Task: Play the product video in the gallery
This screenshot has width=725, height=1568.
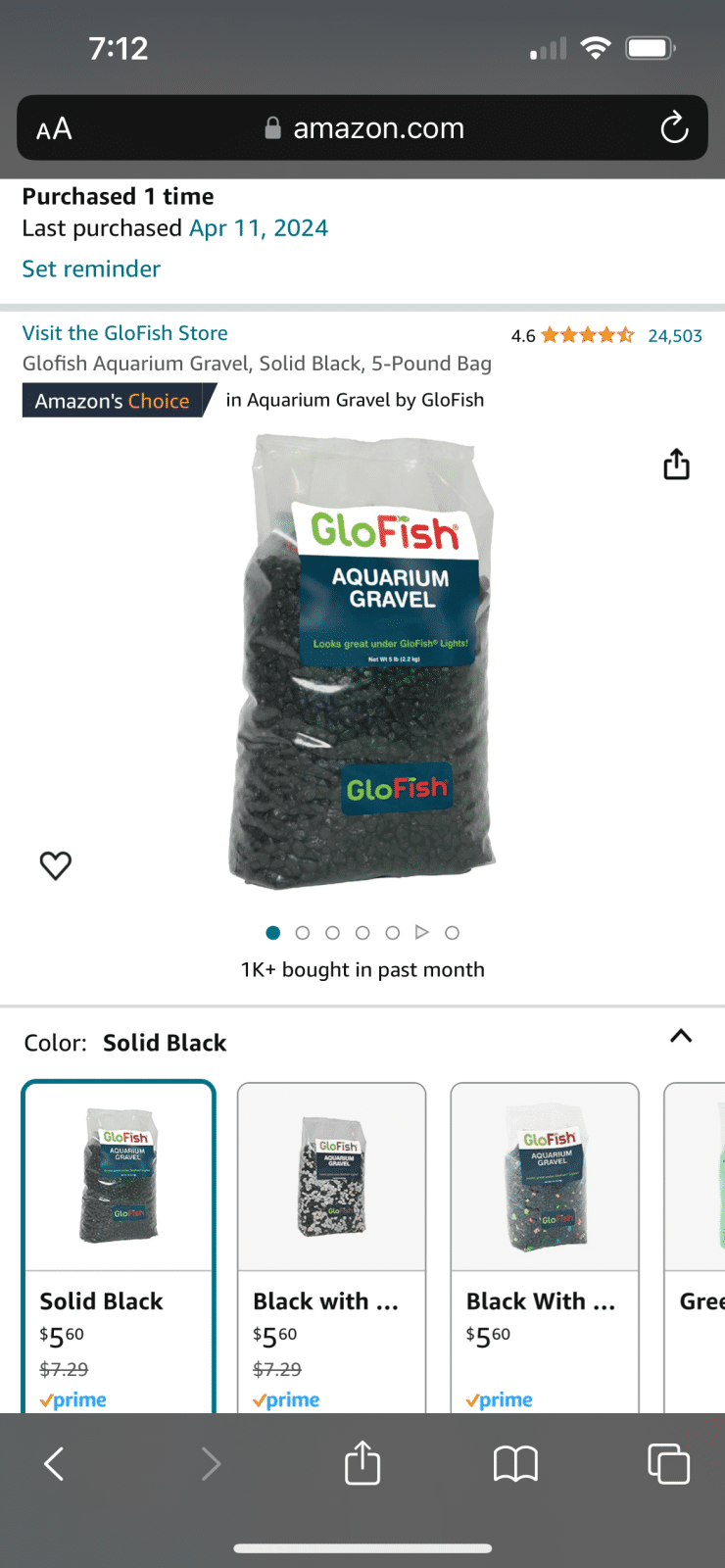Action: pyautogui.click(x=422, y=933)
